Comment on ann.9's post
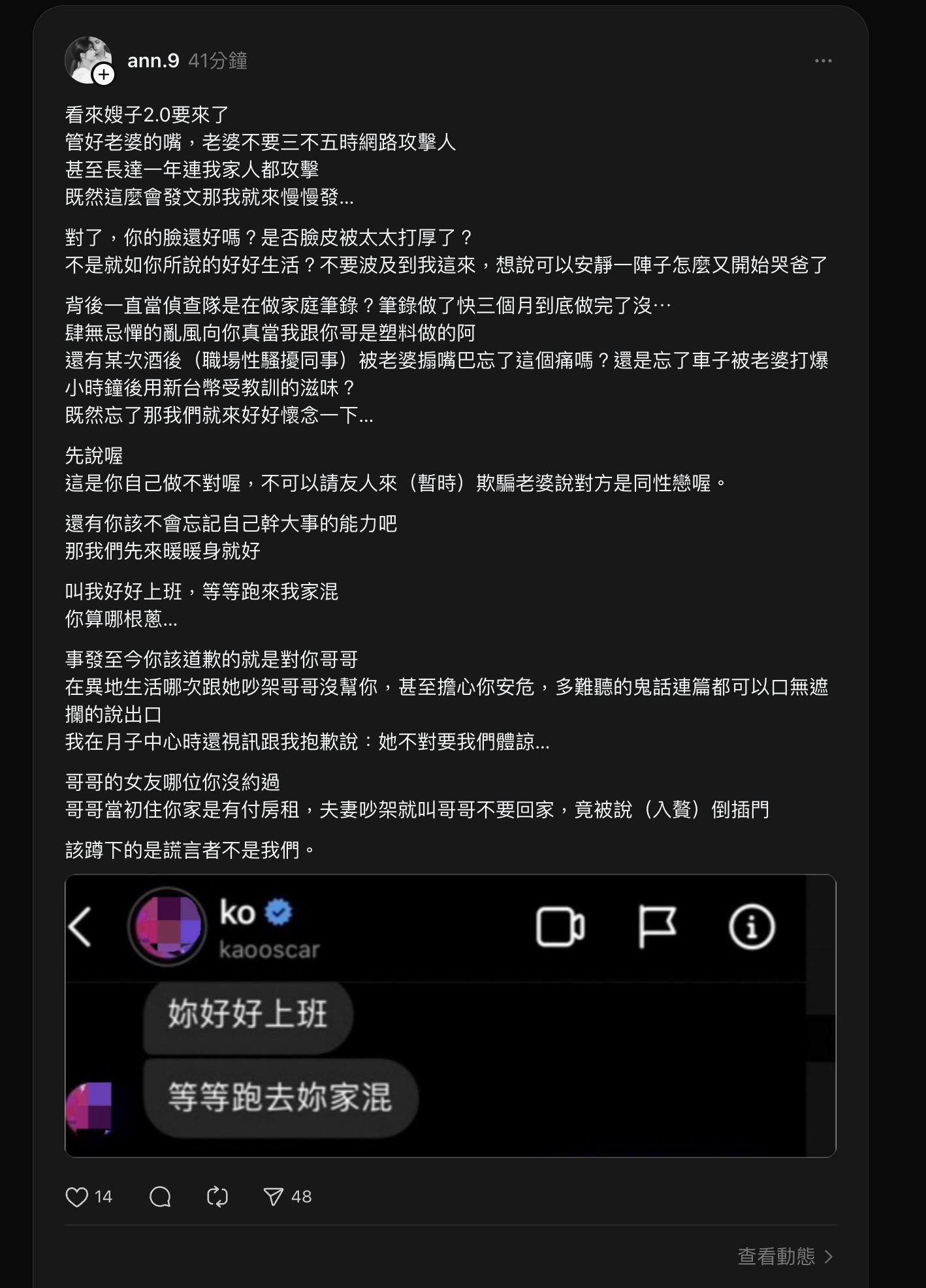Viewport: 926px width, 1288px height. click(x=160, y=1197)
